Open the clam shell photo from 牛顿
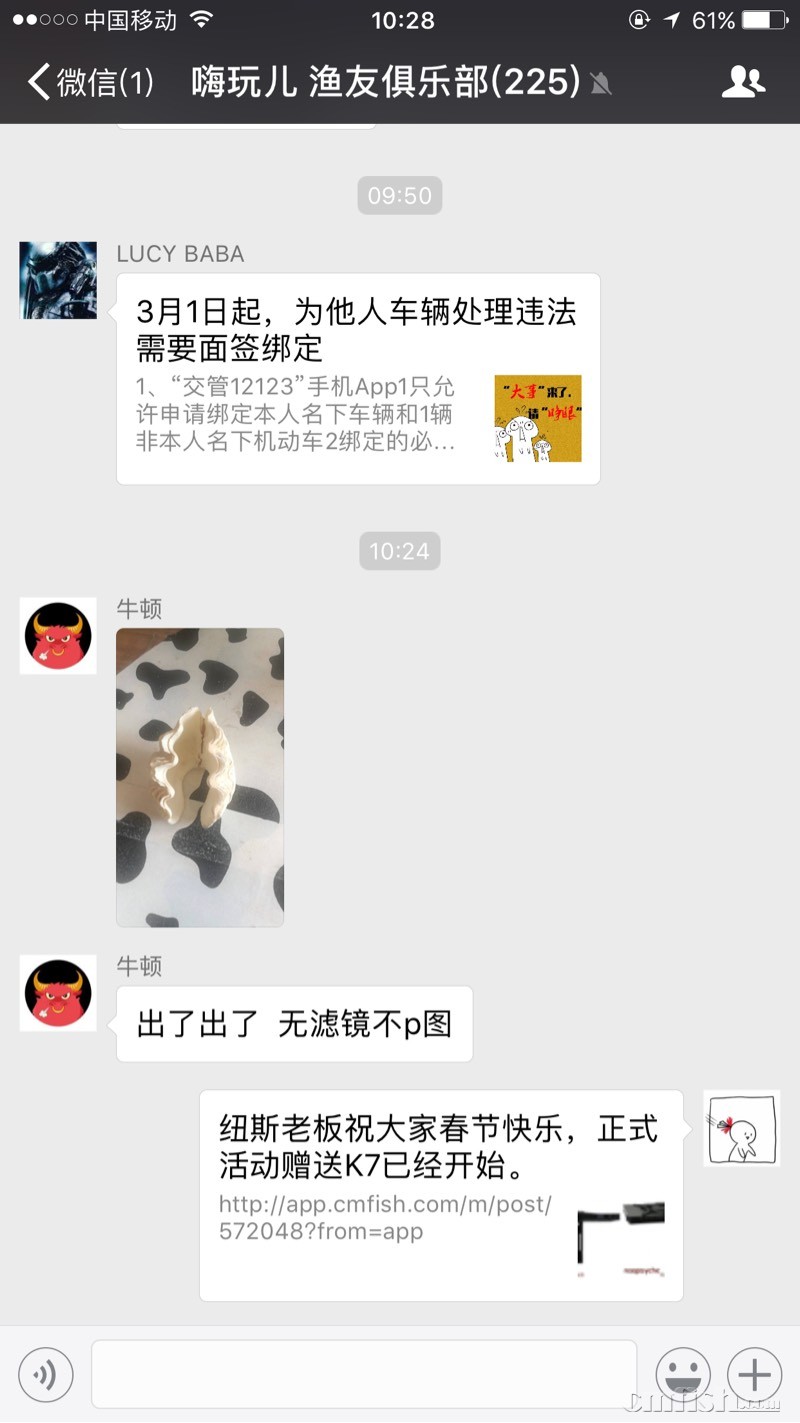This screenshot has height=1423, width=800. (200, 777)
